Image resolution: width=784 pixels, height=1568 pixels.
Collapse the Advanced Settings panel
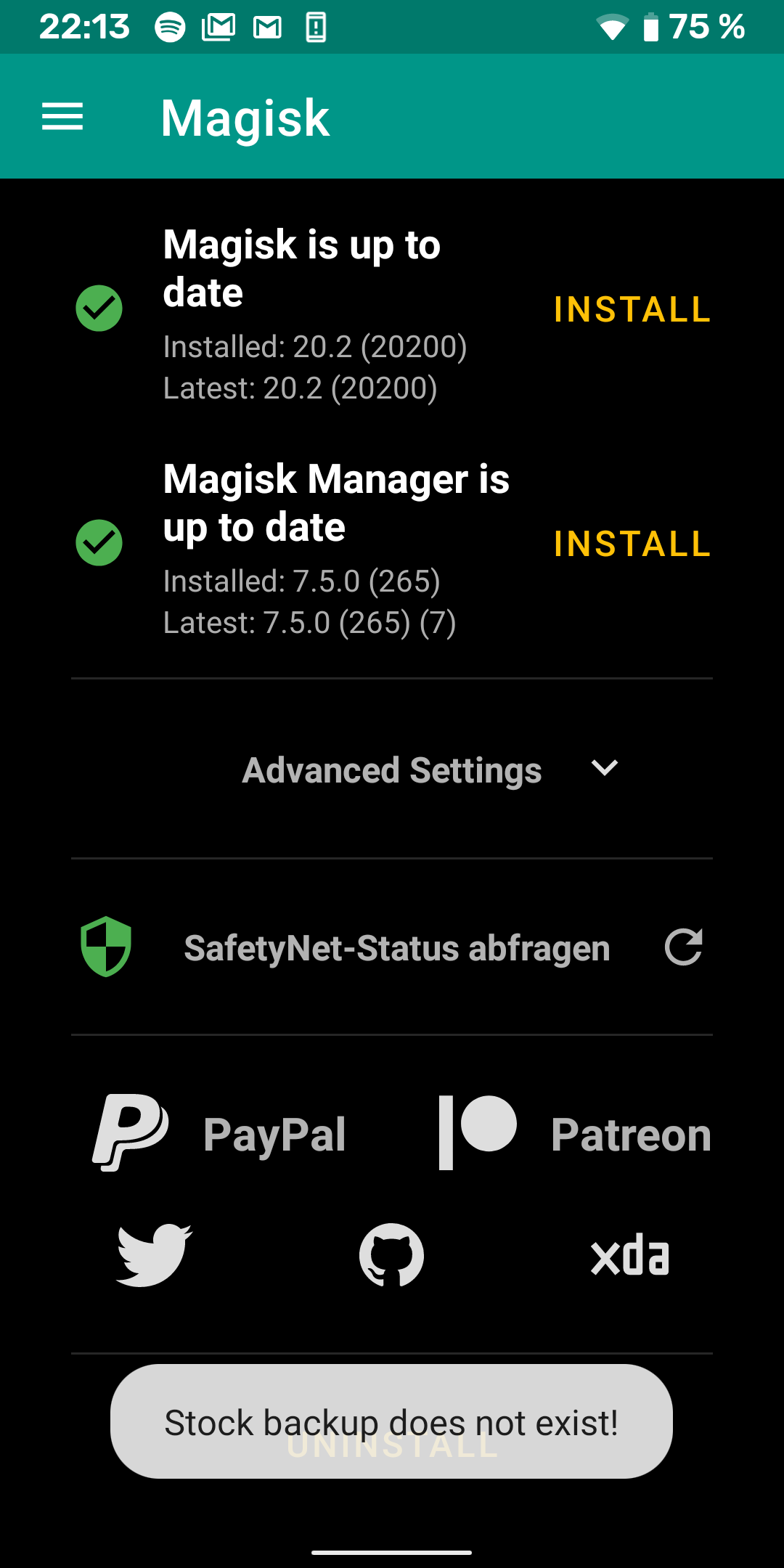click(x=391, y=769)
